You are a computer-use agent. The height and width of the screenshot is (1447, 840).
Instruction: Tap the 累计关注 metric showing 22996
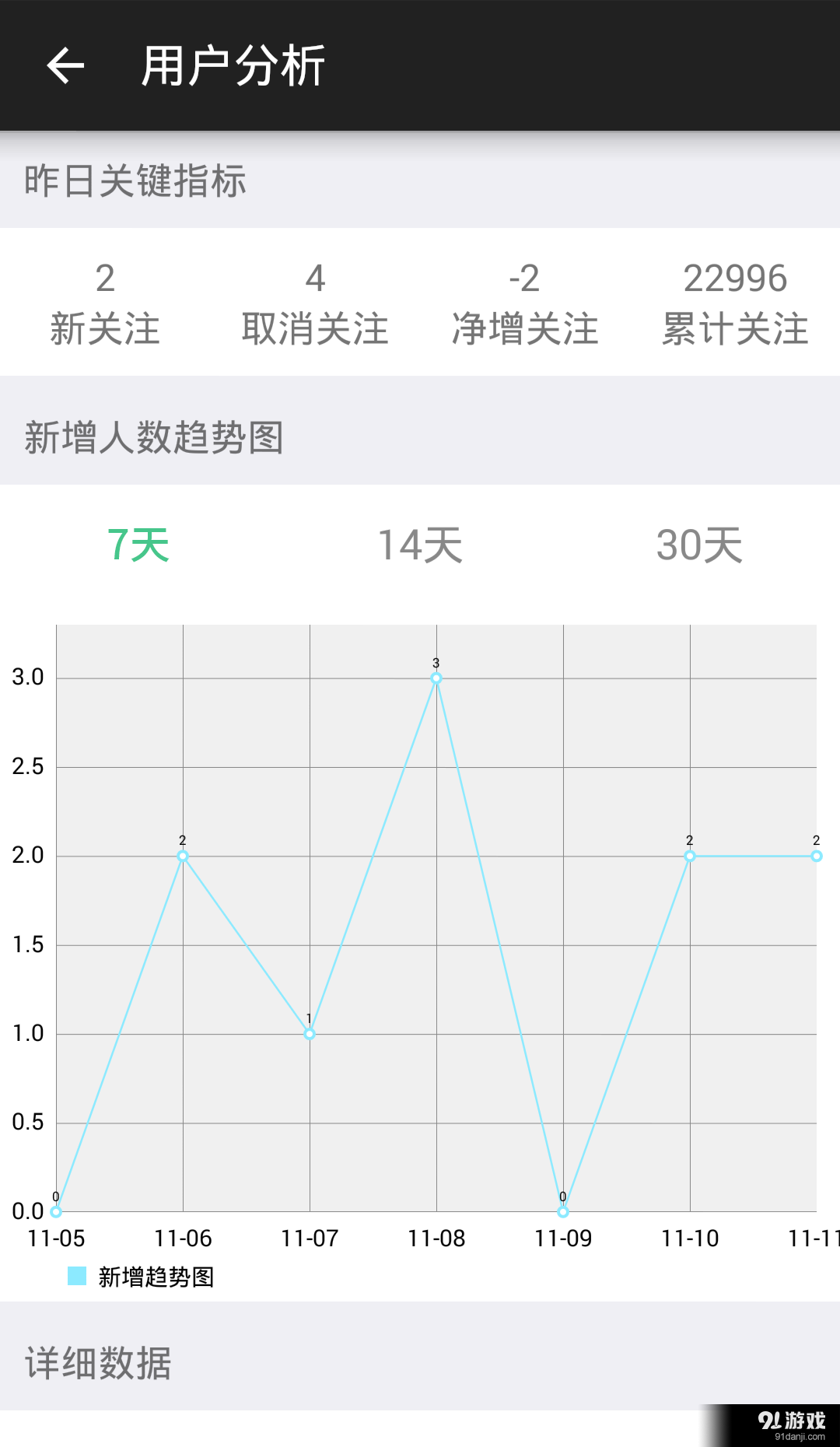(734, 303)
